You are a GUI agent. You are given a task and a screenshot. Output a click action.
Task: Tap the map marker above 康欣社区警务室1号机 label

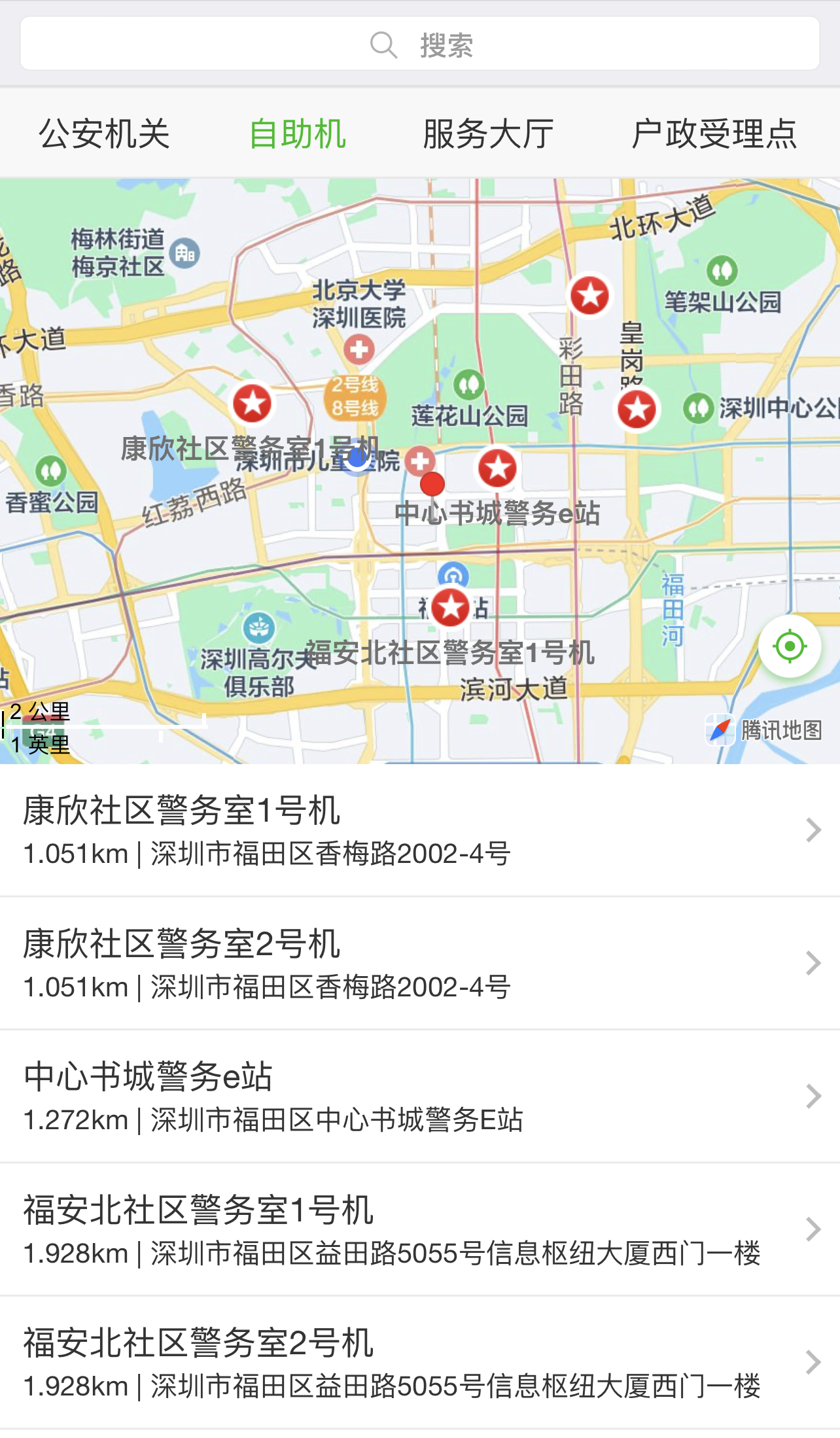pyautogui.click(x=253, y=402)
